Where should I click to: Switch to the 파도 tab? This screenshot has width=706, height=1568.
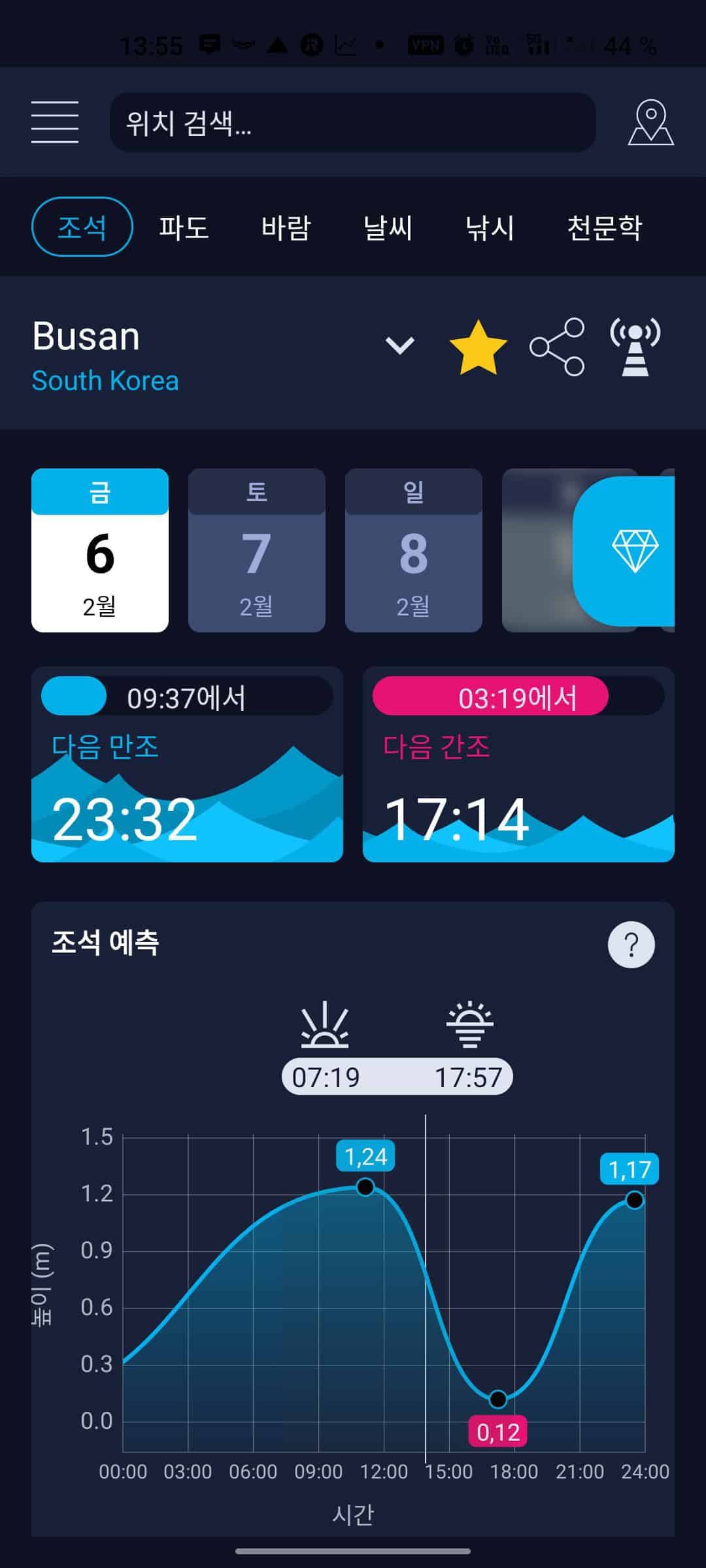[184, 227]
